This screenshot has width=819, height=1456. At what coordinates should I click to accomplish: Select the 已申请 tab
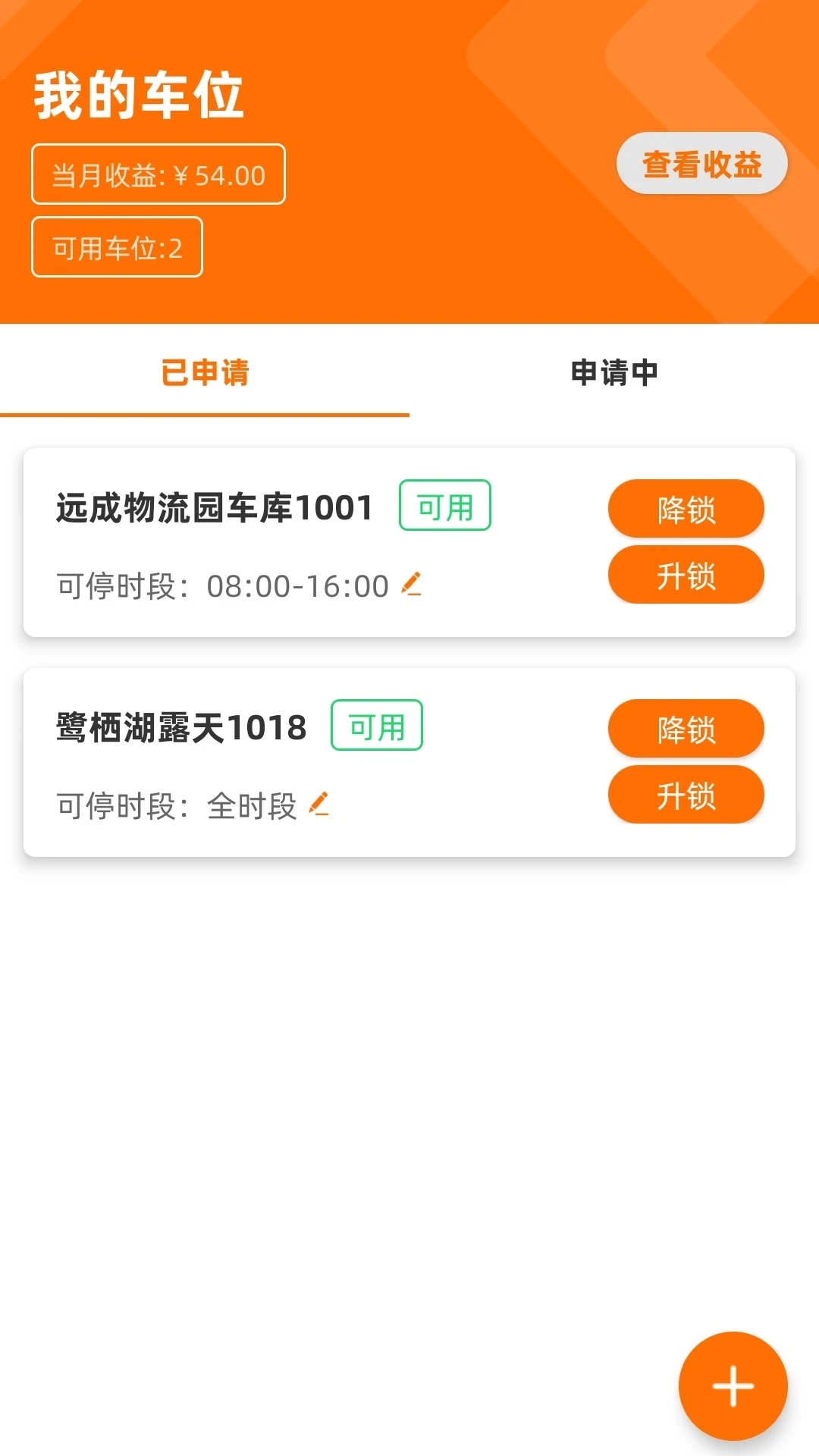click(205, 372)
